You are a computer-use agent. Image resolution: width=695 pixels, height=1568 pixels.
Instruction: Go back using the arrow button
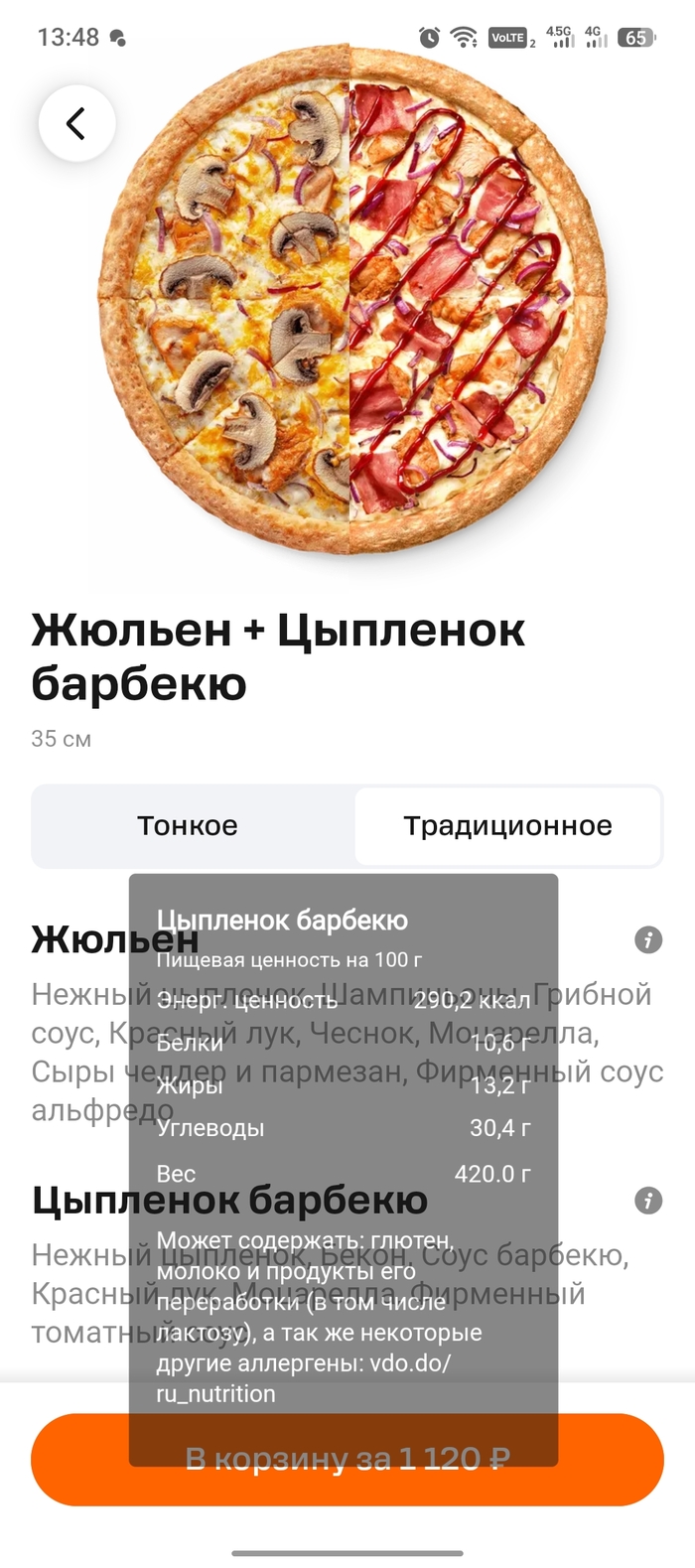76,123
